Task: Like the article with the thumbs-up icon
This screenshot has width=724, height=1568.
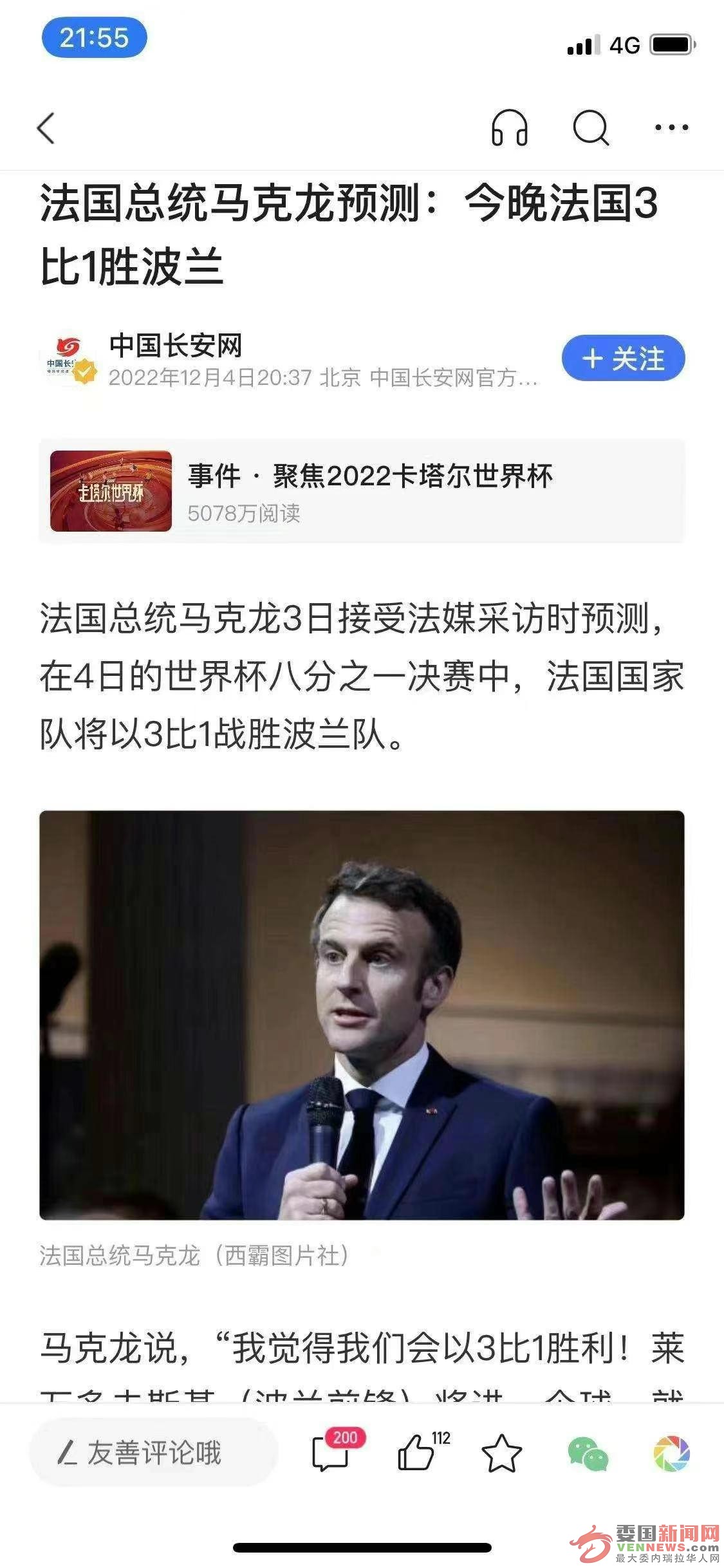Action: pyautogui.click(x=416, y=1453)
